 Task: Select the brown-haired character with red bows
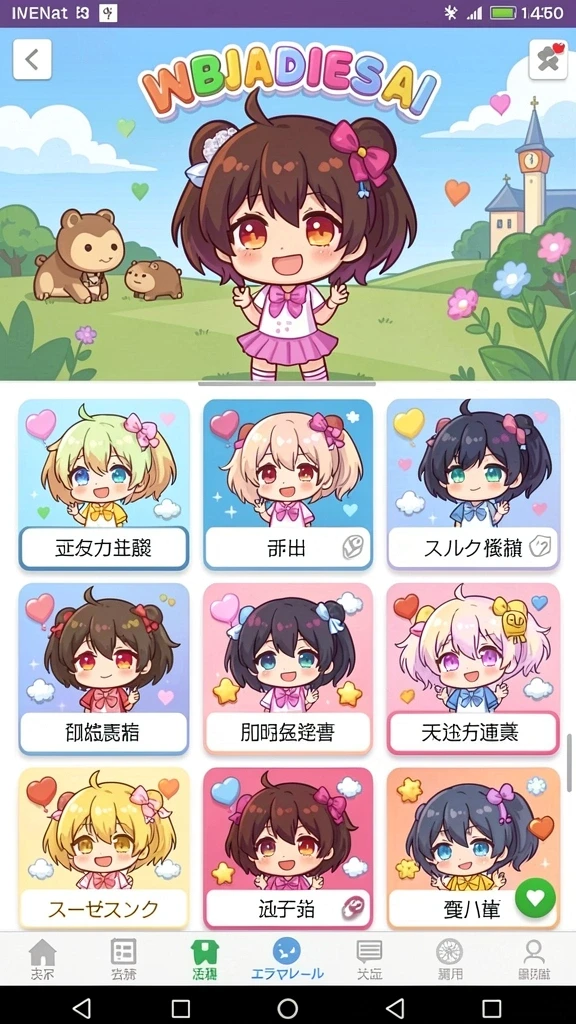(x=104, y=669)
